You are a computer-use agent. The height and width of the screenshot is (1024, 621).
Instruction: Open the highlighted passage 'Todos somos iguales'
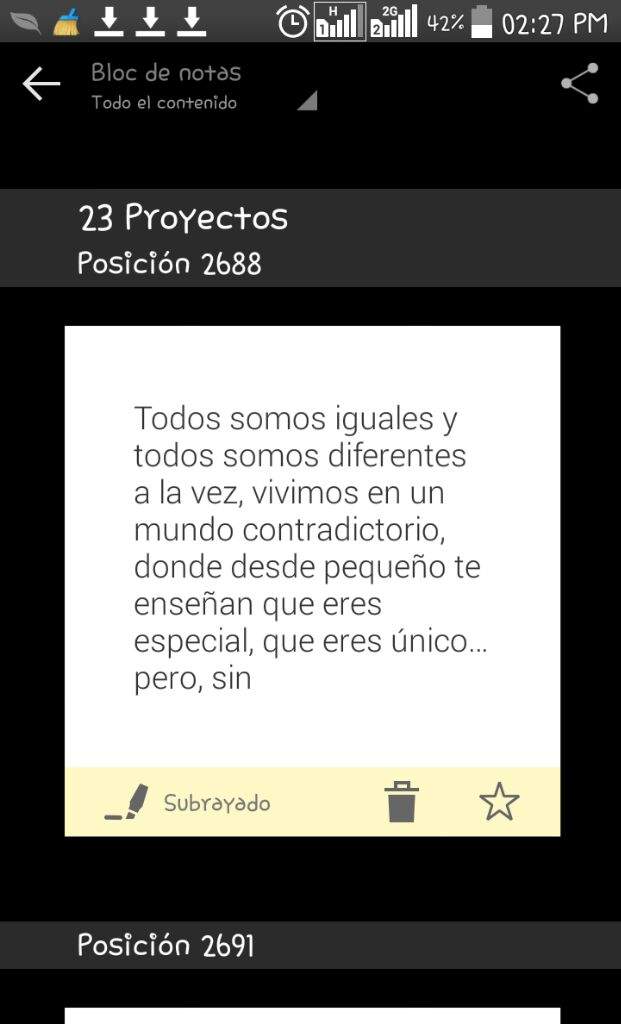pos(312,547)
